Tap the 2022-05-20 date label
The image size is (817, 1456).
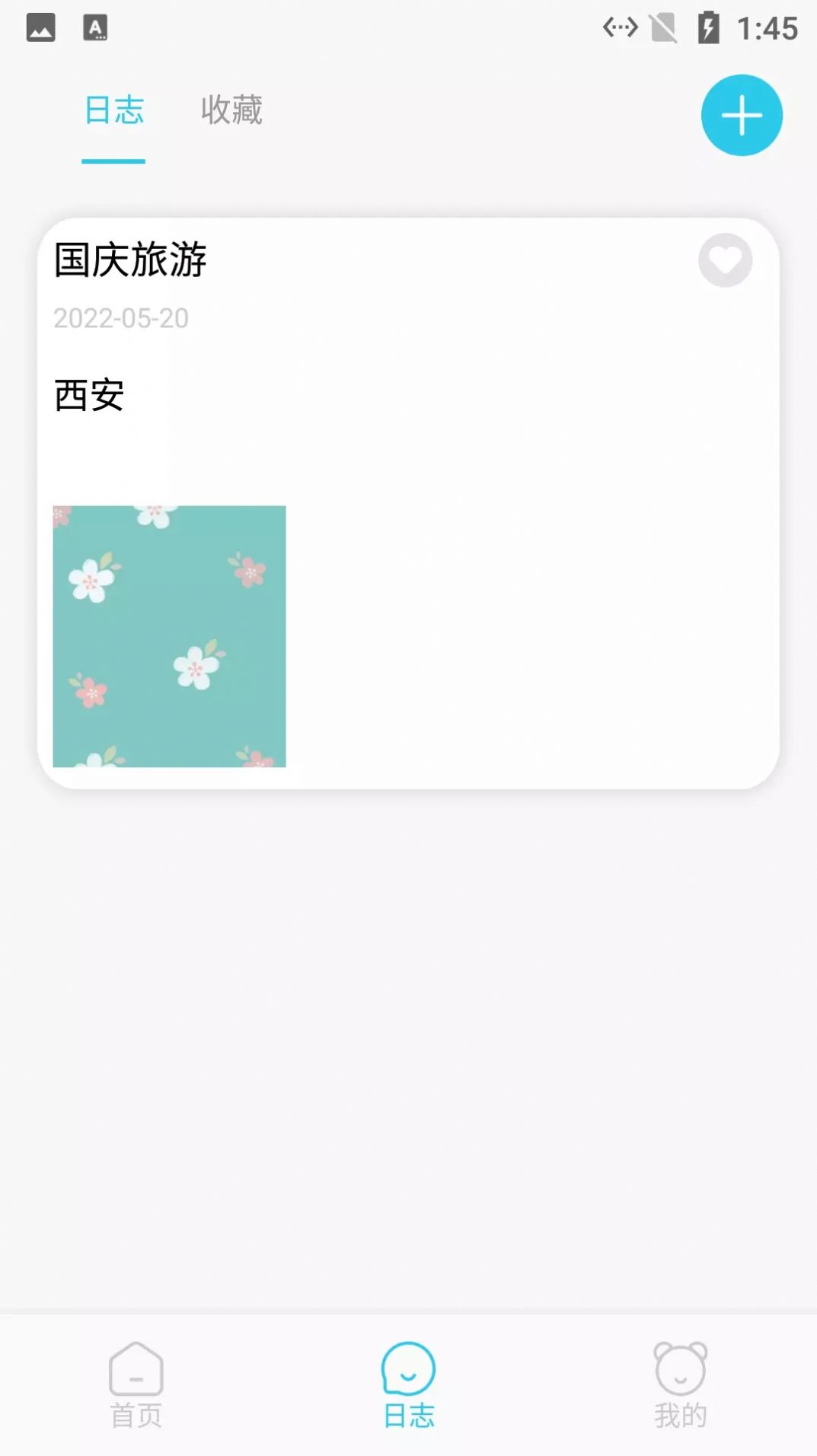(x=121, y=320)
